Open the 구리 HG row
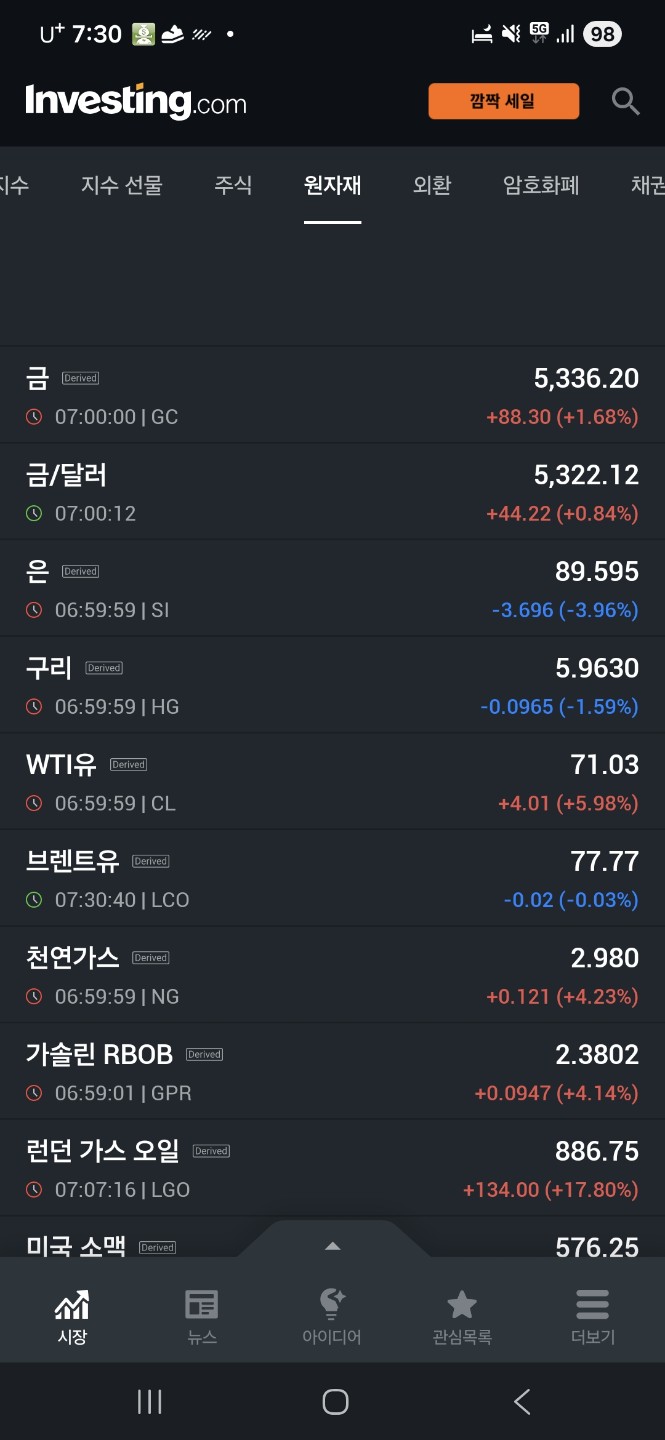Image resolution: width=665 pixels, height=1440 pixels. (x=332, y=685)
